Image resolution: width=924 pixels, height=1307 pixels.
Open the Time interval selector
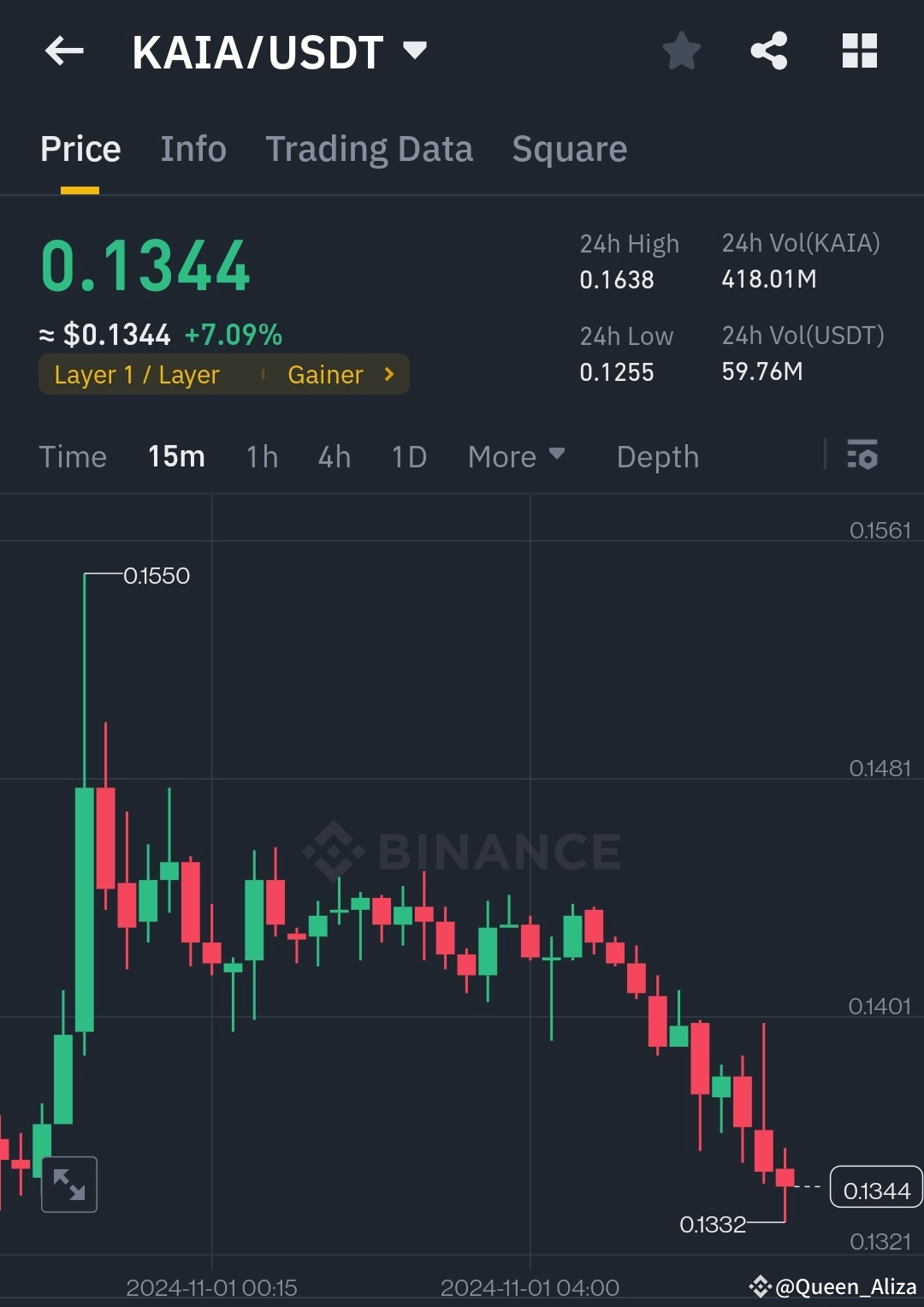tap(73, 456)
